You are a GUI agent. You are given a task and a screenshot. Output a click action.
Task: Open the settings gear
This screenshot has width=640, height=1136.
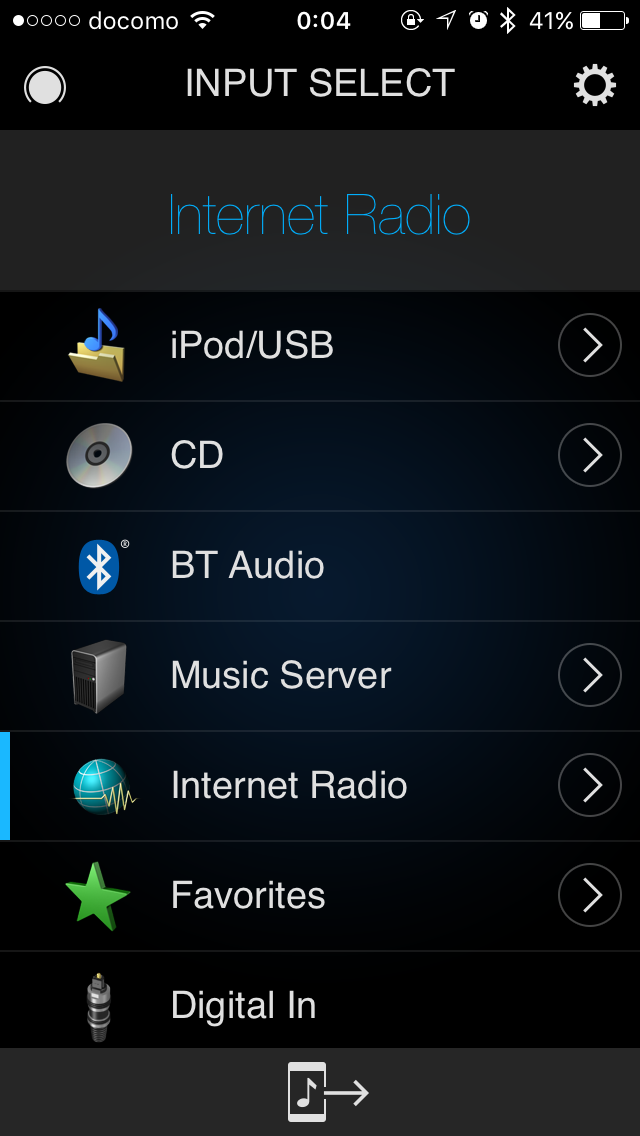(594, 86)
